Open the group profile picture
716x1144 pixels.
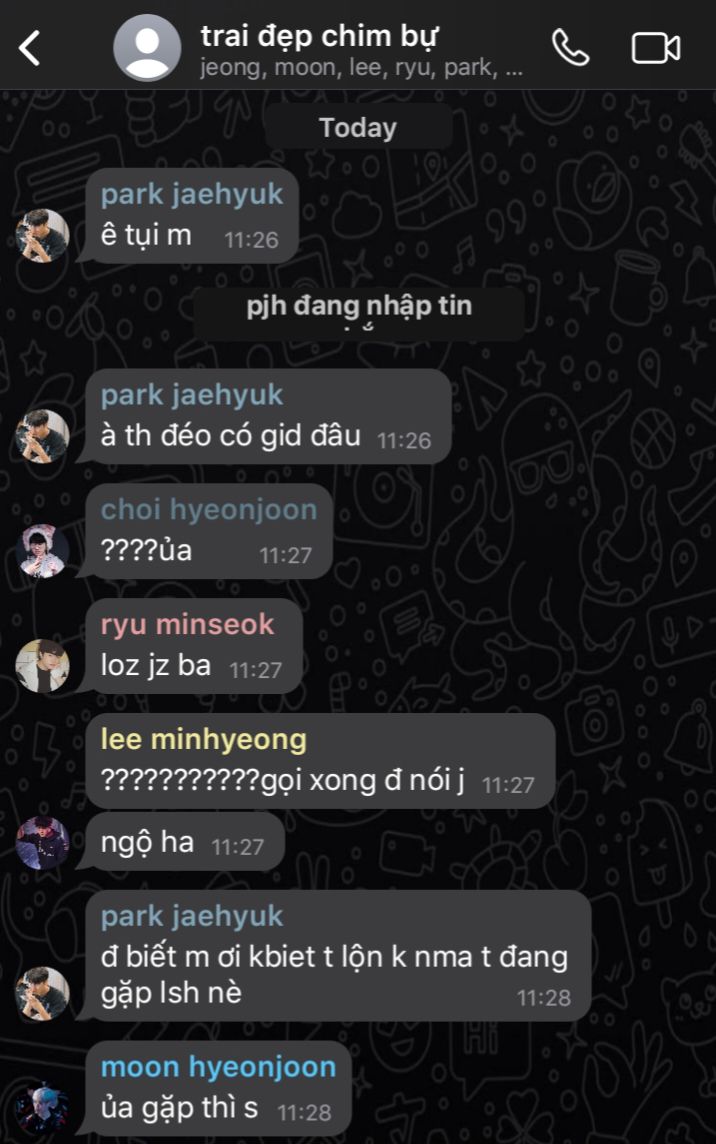click(x=147, y=47)
